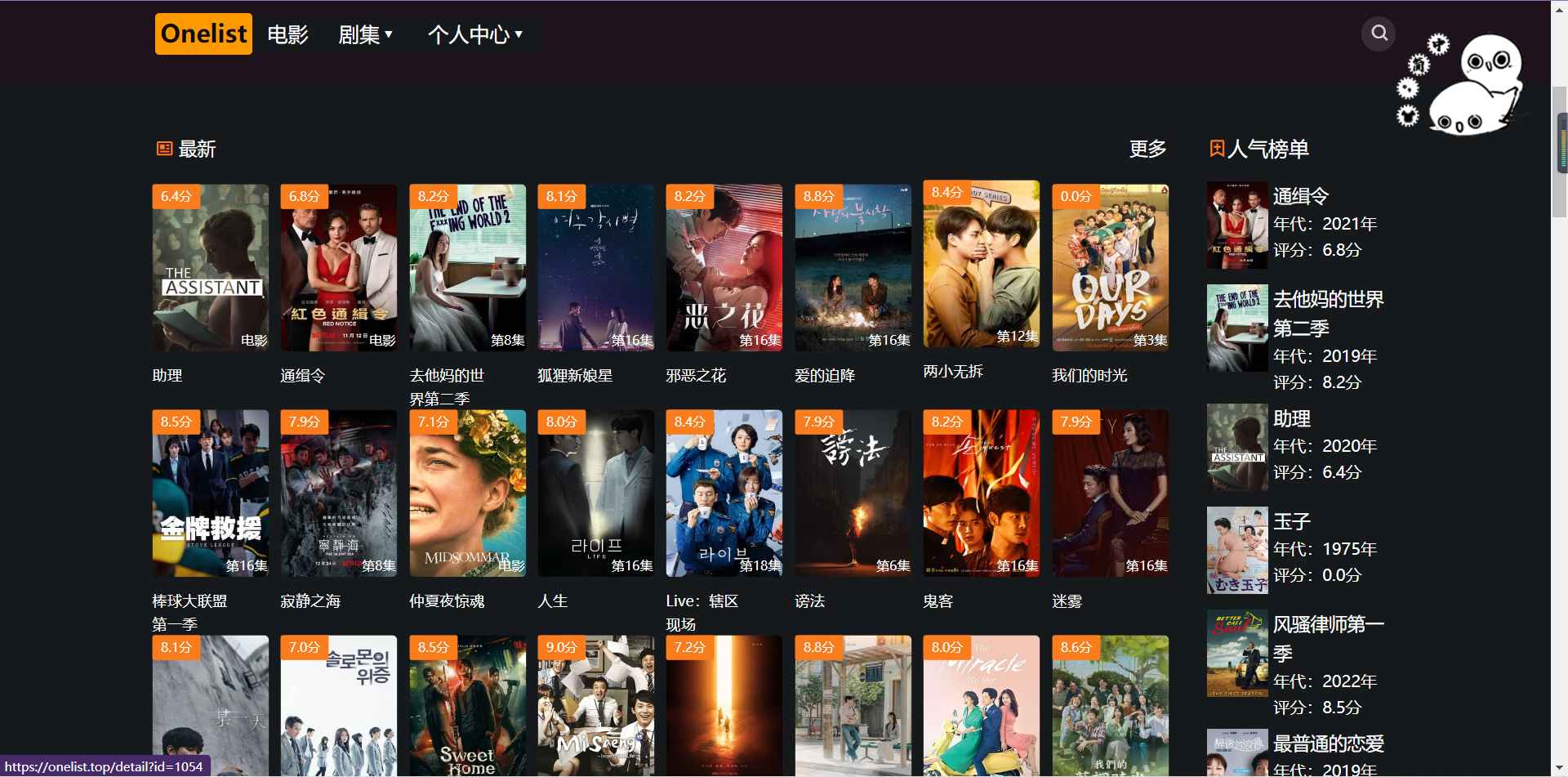
Task: Open 棒球大联盟第一季 card
Action: [210, 493]
